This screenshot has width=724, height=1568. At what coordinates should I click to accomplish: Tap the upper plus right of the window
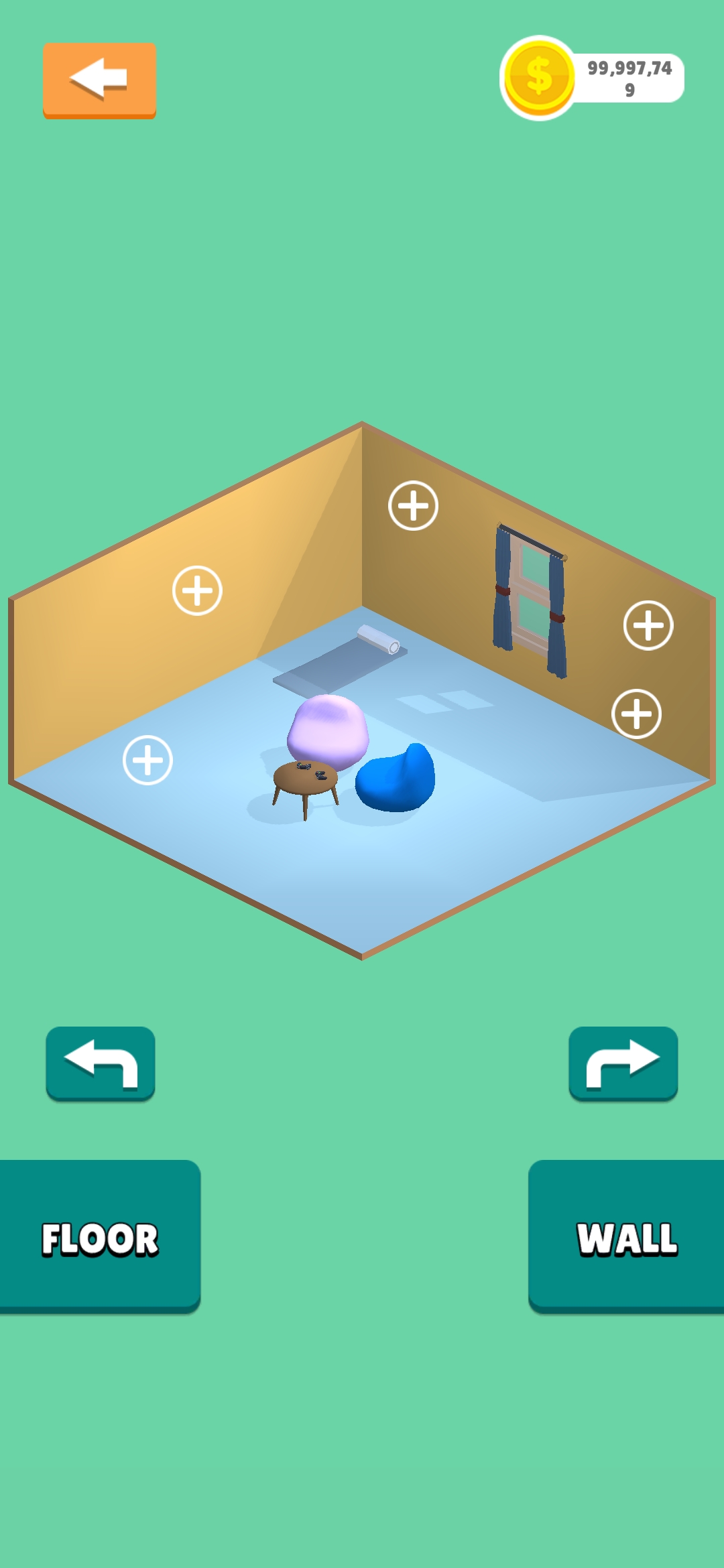[x=648, y=625]
